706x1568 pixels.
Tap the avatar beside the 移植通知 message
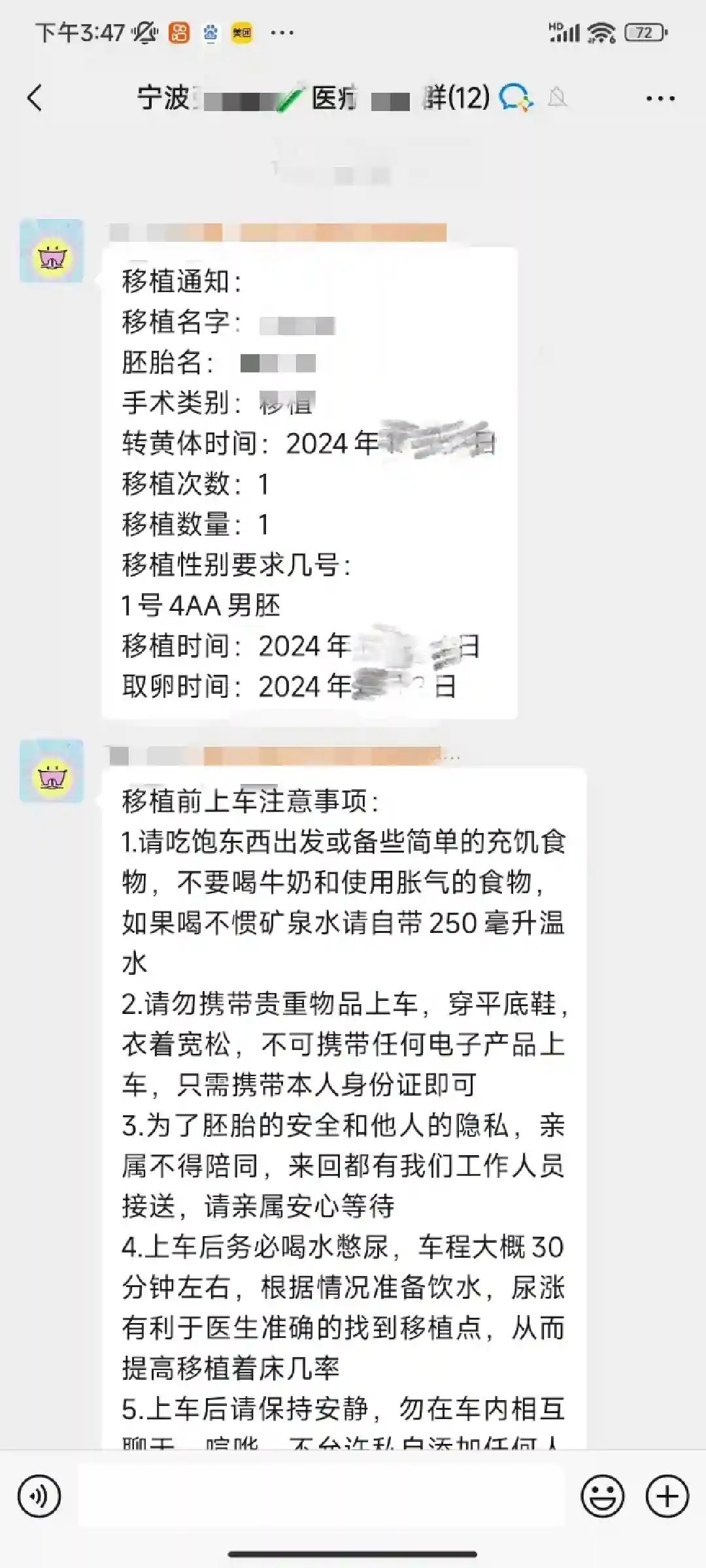point(52,251)
